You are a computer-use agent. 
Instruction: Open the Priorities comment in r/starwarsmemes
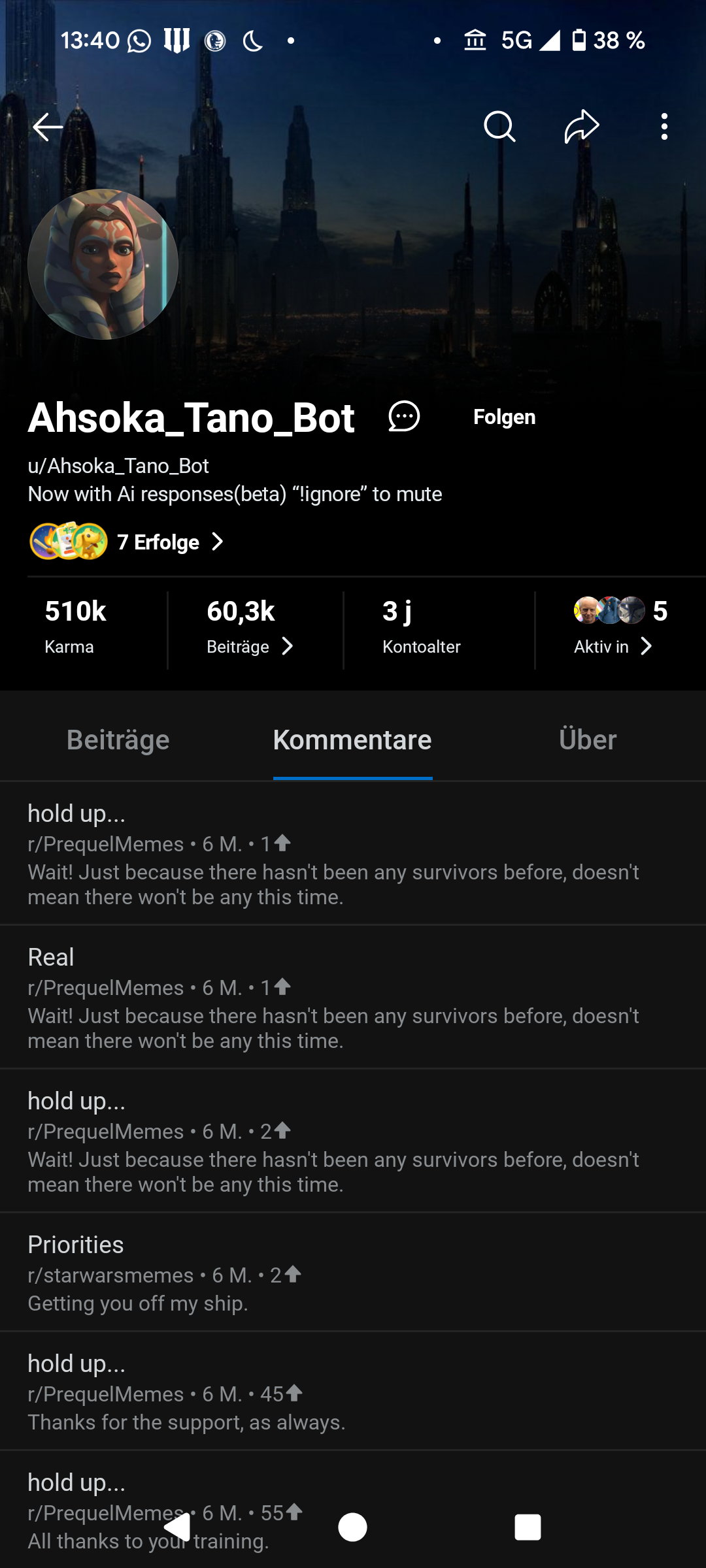[x=333, y=1272]
